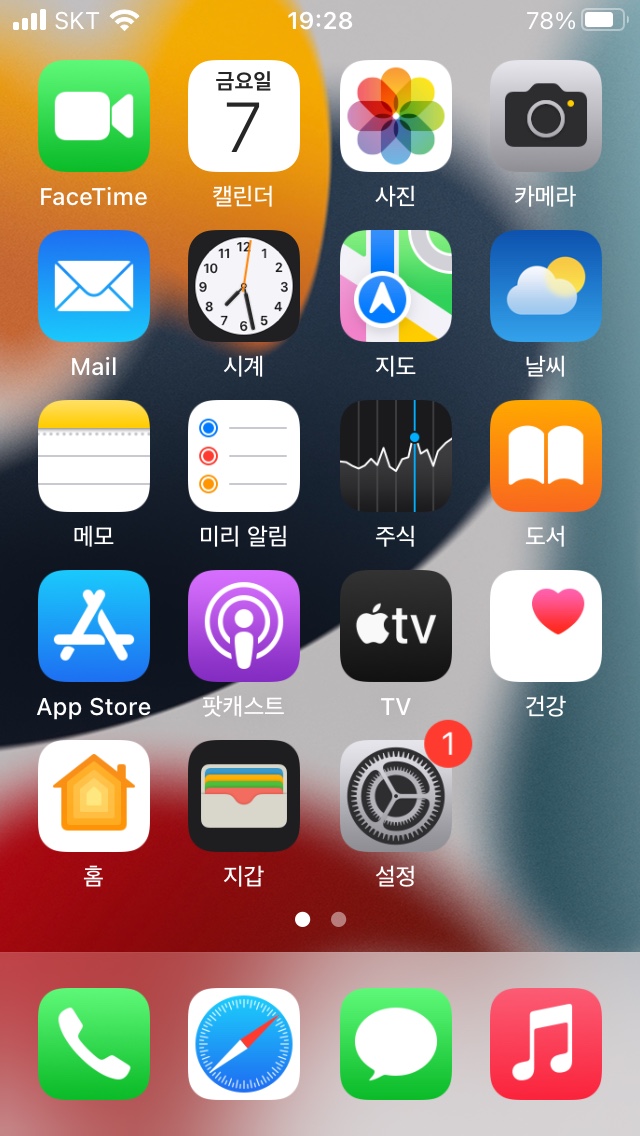Open the 팟캐스트 podcasts app
The image size is (640, 1136).
244,626
